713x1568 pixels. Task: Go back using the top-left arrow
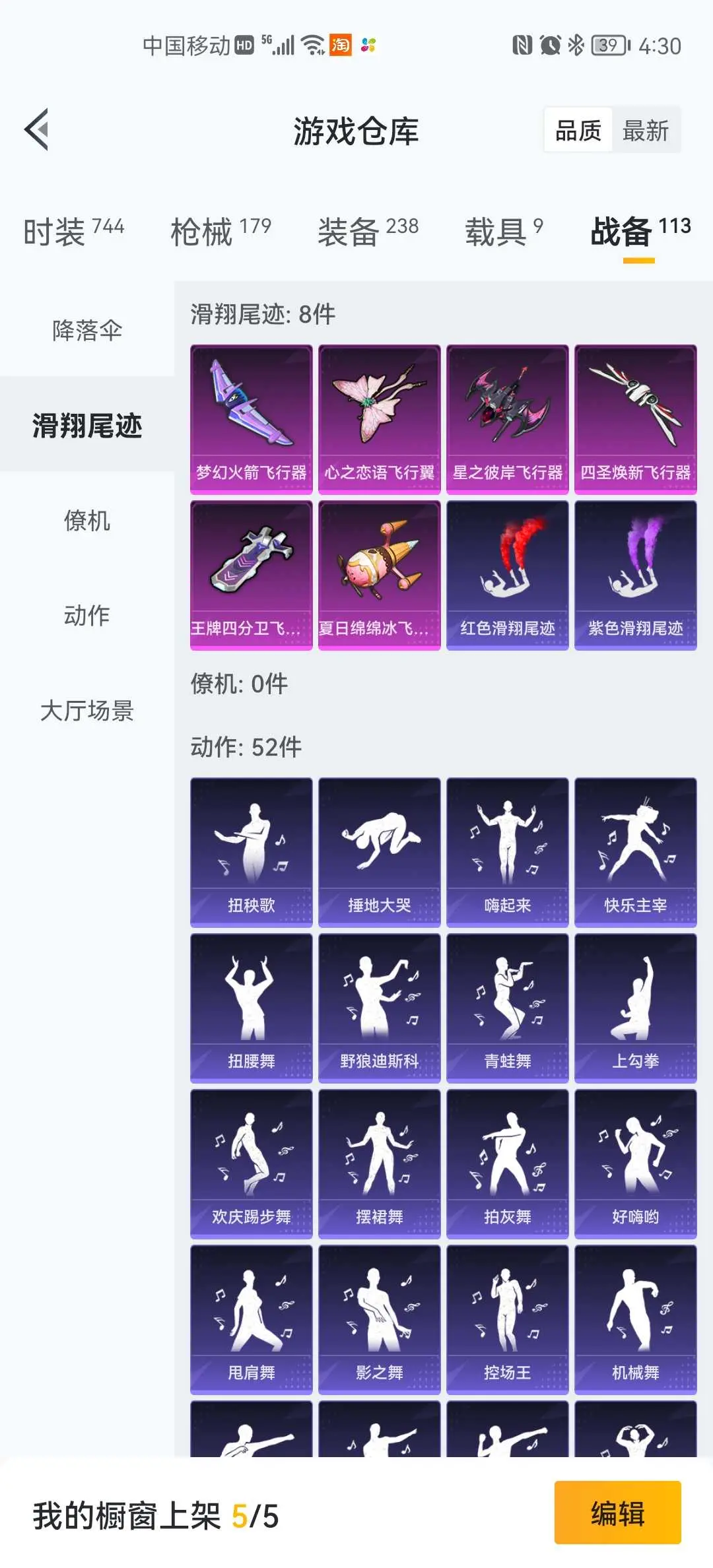click(36, 129)
